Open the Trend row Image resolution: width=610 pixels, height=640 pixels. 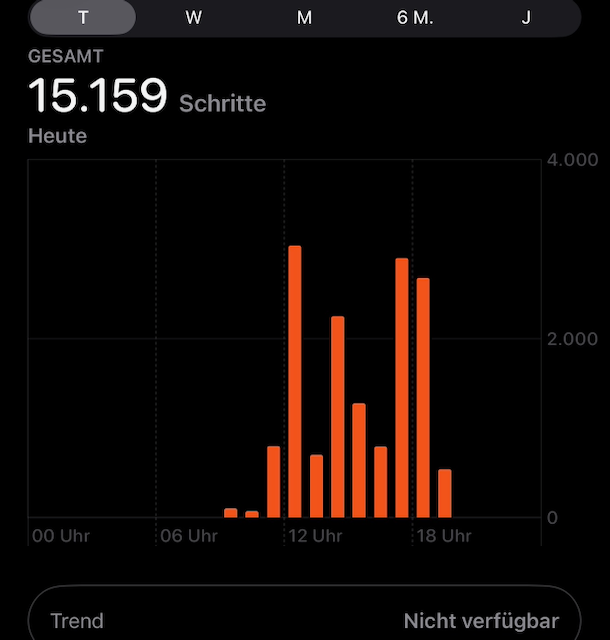pyautogui.click(x=304, y=620)
